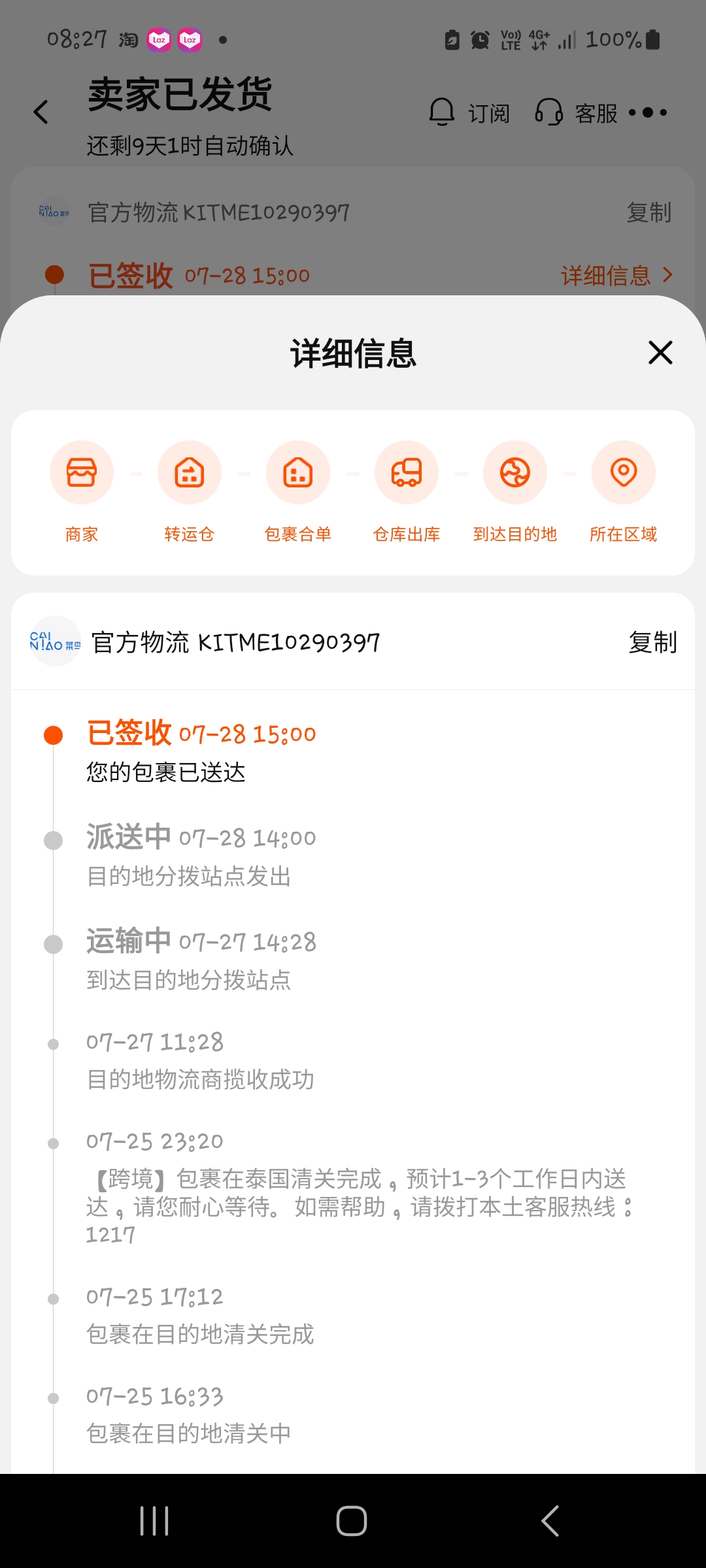Open recent apps

[x=154, y=1520]
